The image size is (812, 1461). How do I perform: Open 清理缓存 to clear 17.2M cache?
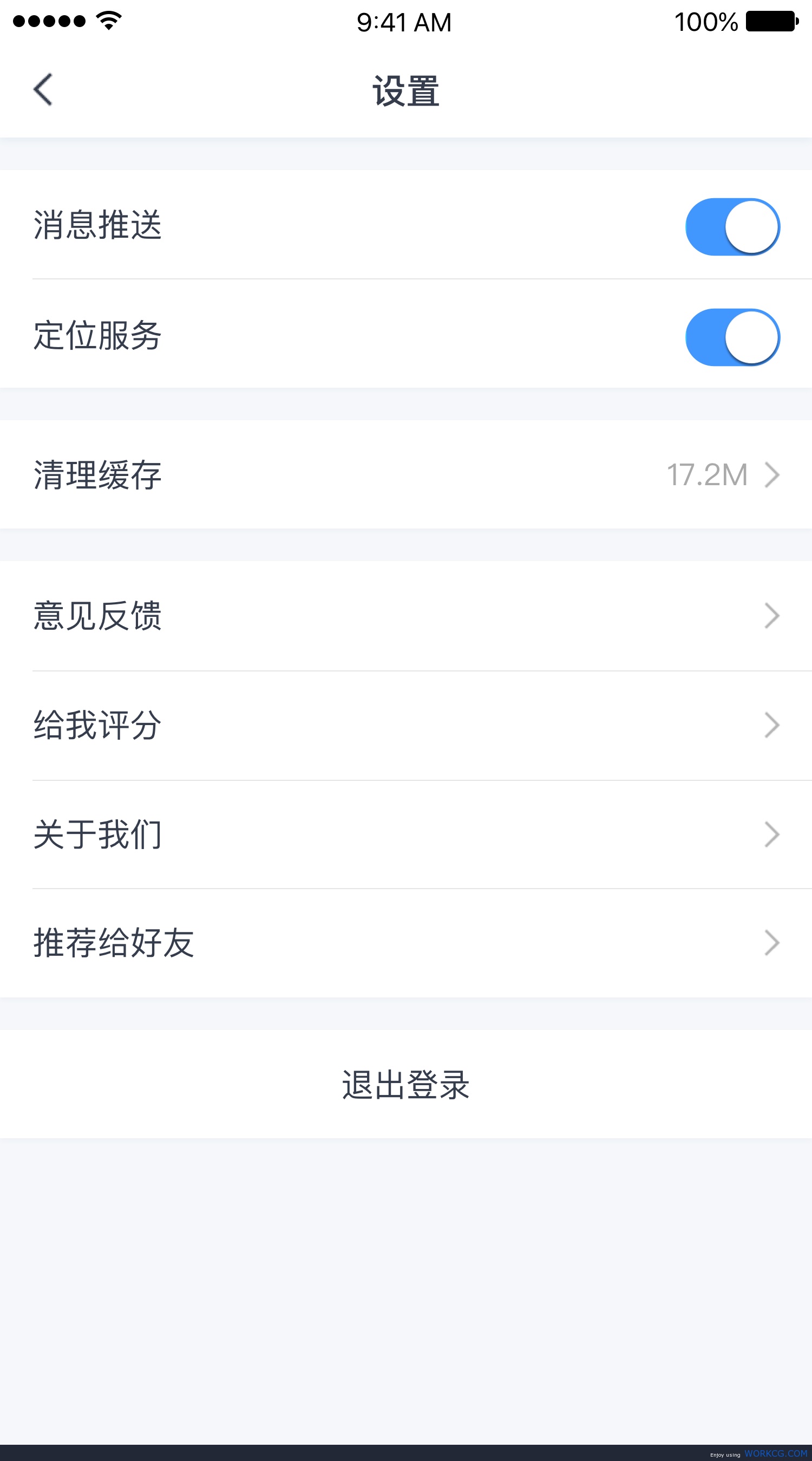click(406, 474)
